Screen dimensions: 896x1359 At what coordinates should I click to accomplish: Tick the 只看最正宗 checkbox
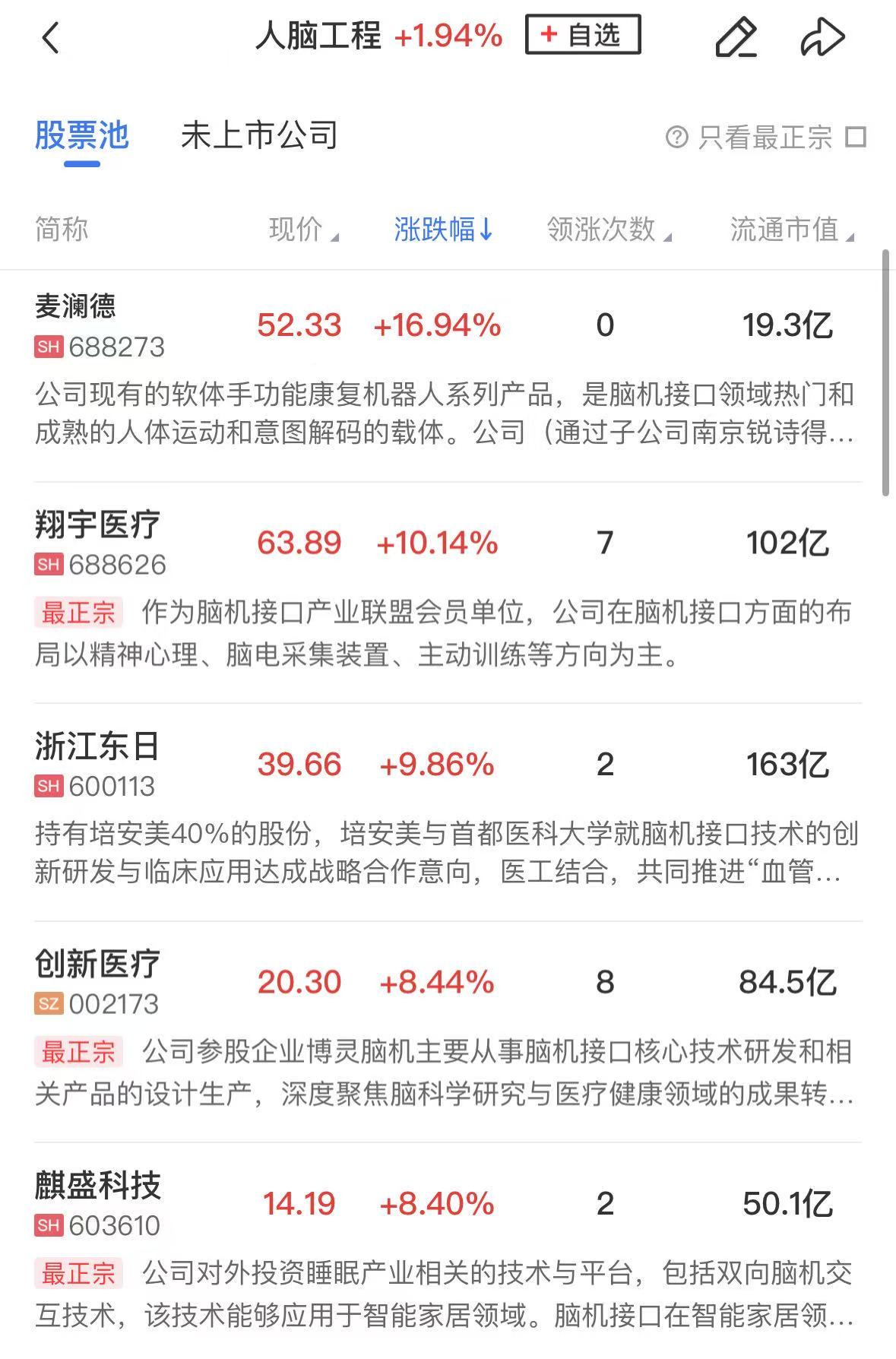pos(856,138)
